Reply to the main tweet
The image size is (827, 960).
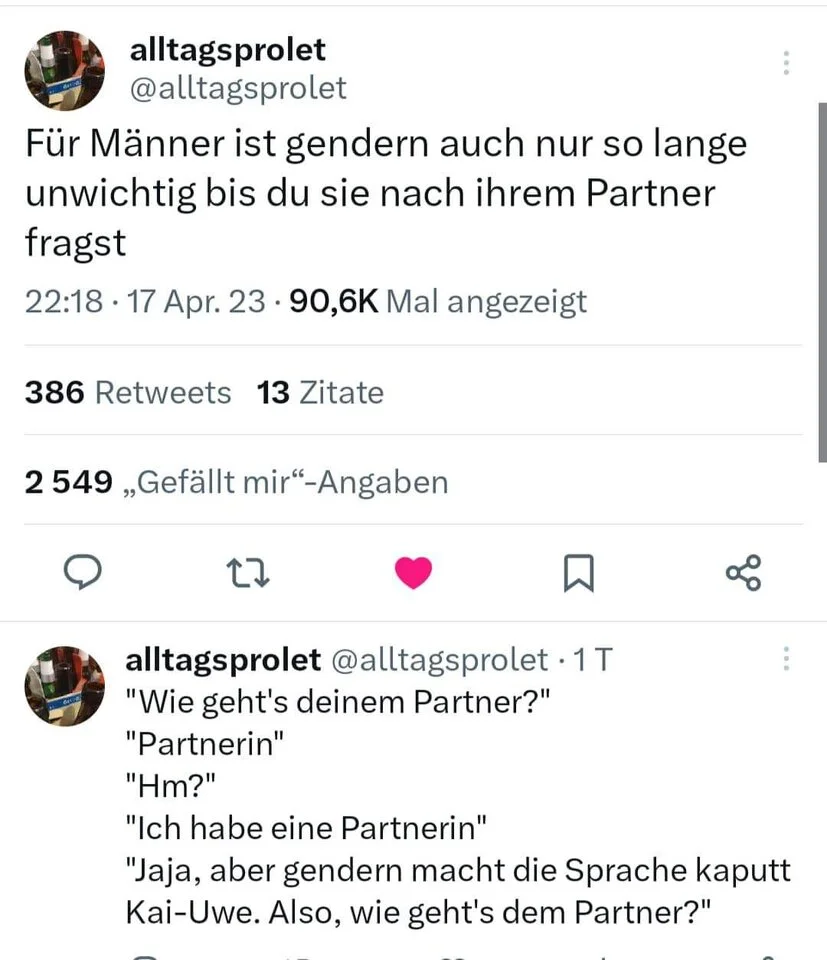pyautogui.click(x=86, y=572)
